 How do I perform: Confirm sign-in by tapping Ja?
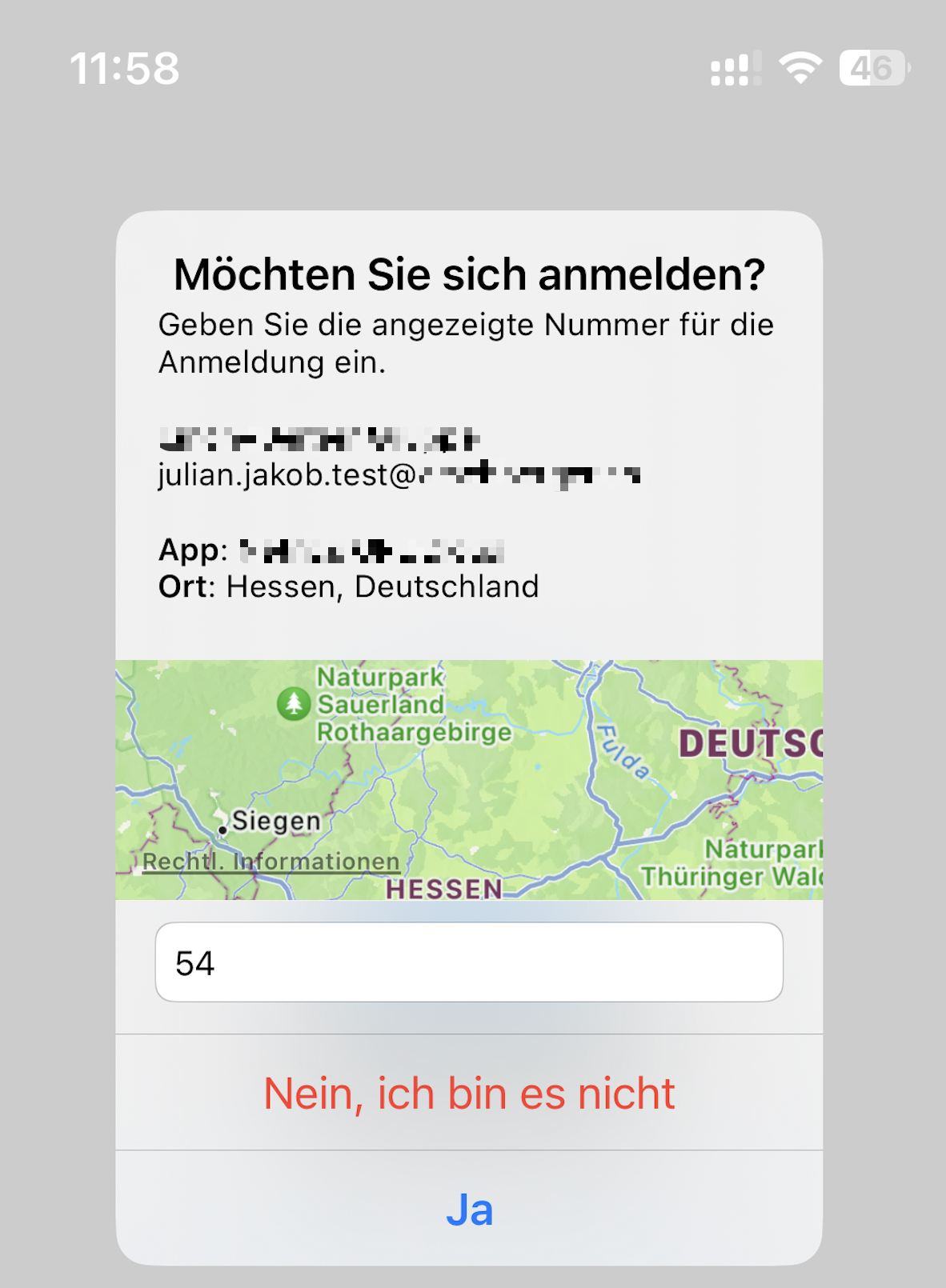coord(469,1209)
